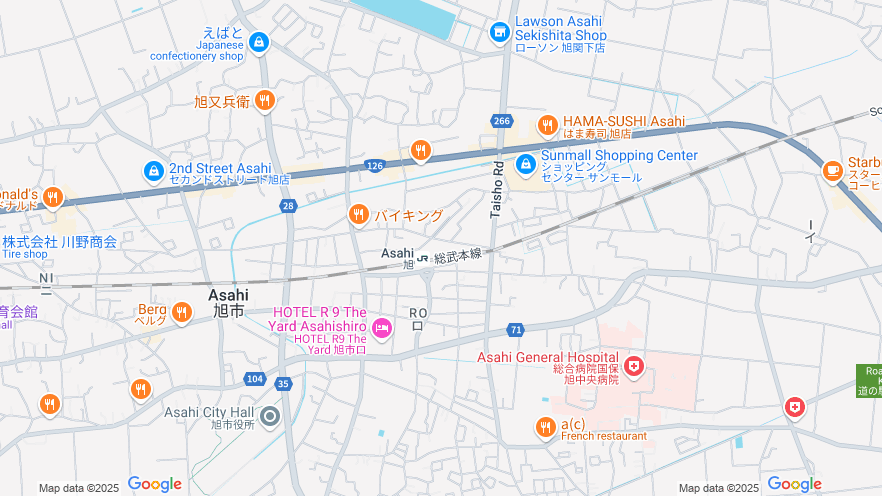Tap the Asahi City Hall marker

click(x=270, y=415)
